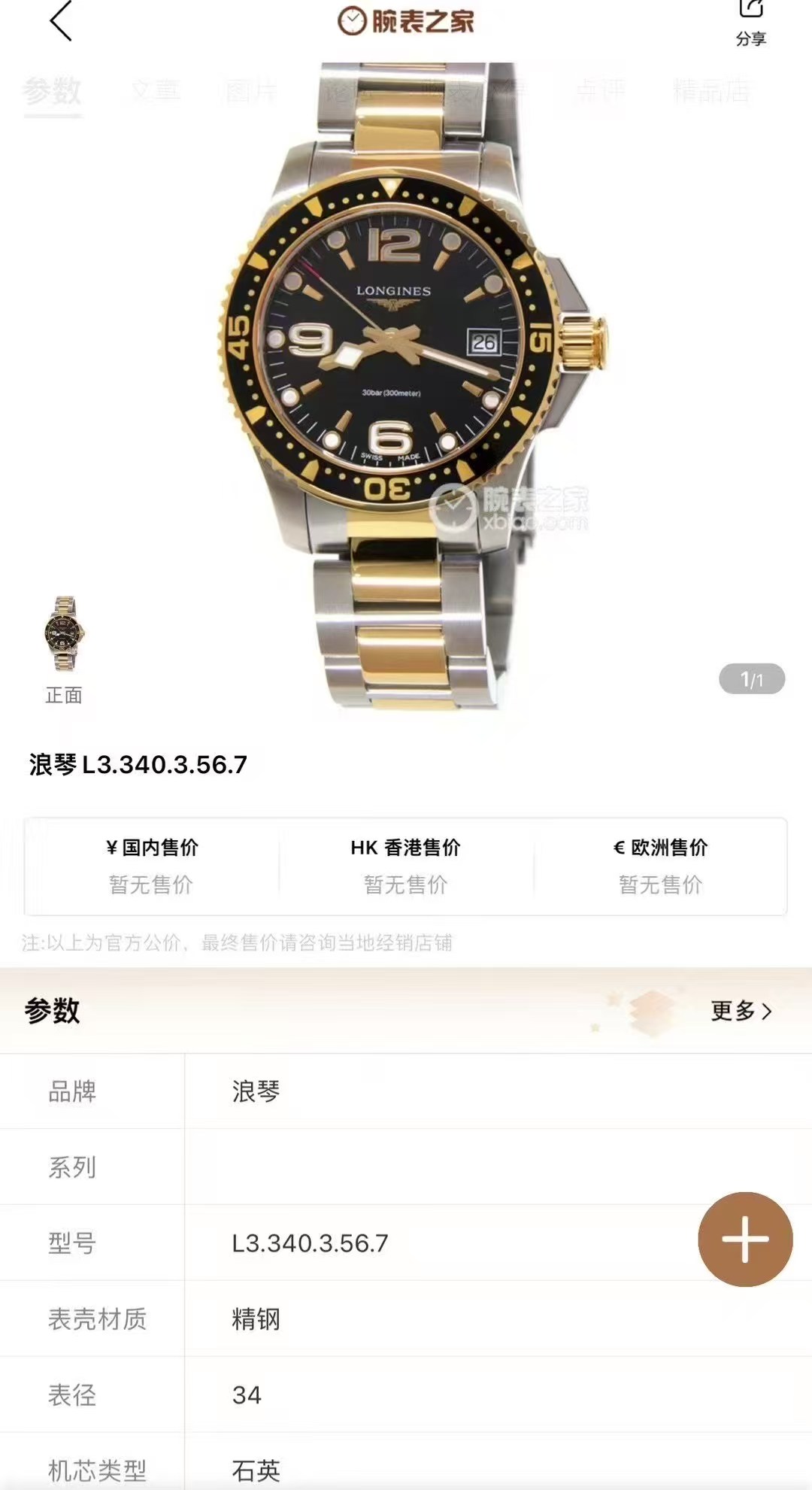Switch to the 图片 tab
The width and height of the screenshot is (812, 1490).
pyautogui.click(x=252, y=91)
